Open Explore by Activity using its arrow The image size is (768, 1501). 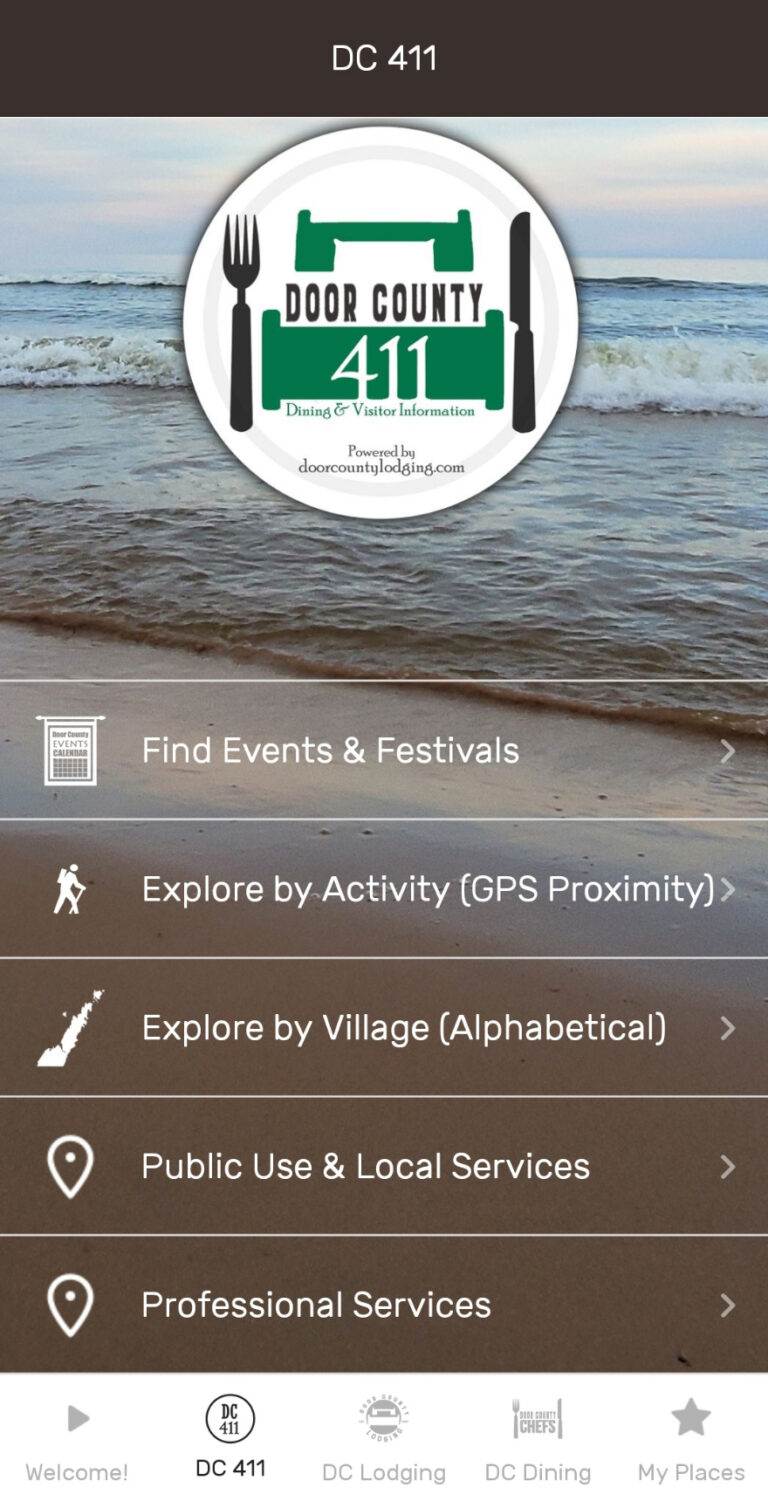point(729,889)
